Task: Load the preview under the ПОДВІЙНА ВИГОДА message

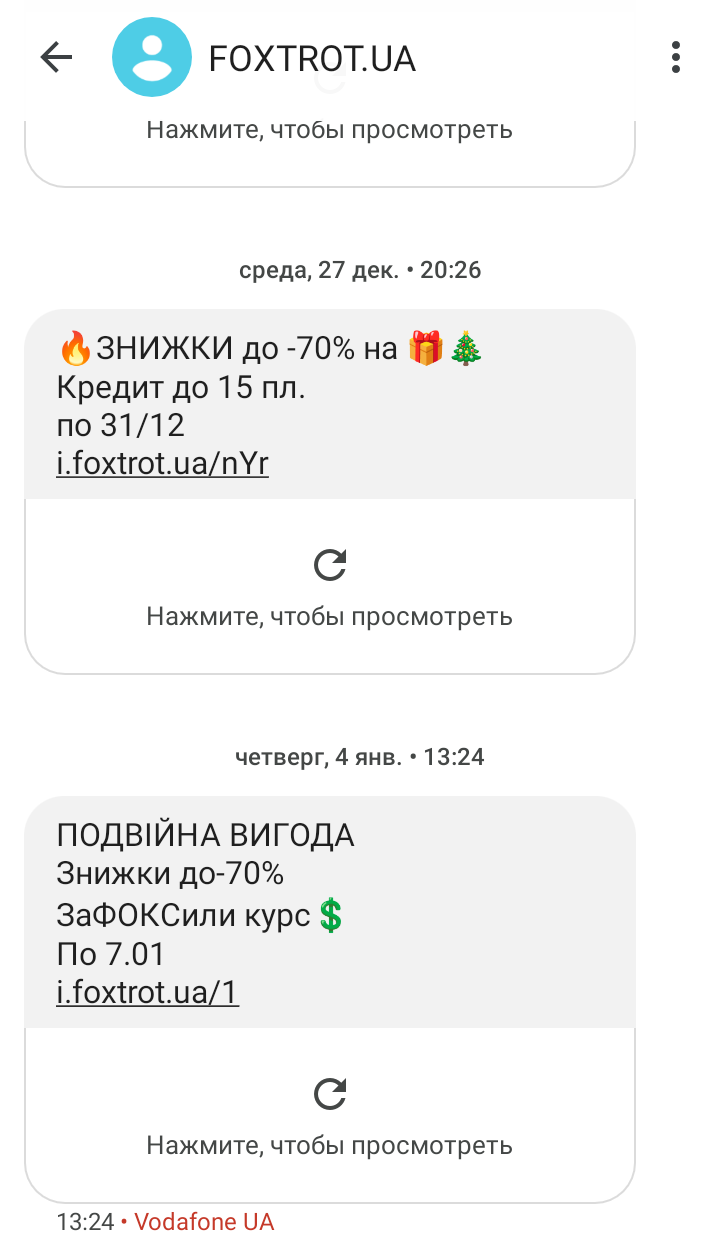Action: (330, 1115)
